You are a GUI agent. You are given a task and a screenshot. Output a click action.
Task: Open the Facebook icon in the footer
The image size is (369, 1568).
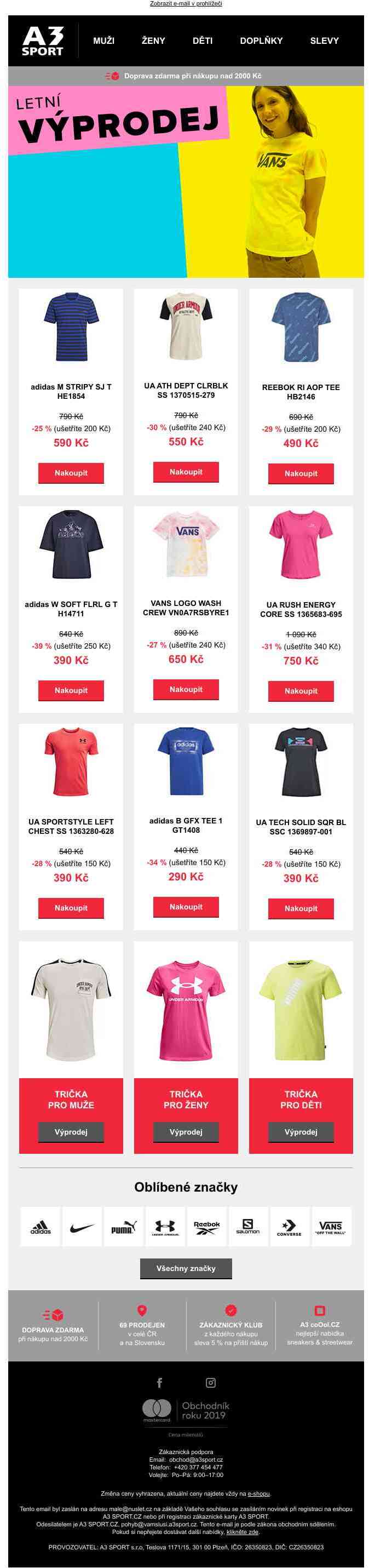160,1383
